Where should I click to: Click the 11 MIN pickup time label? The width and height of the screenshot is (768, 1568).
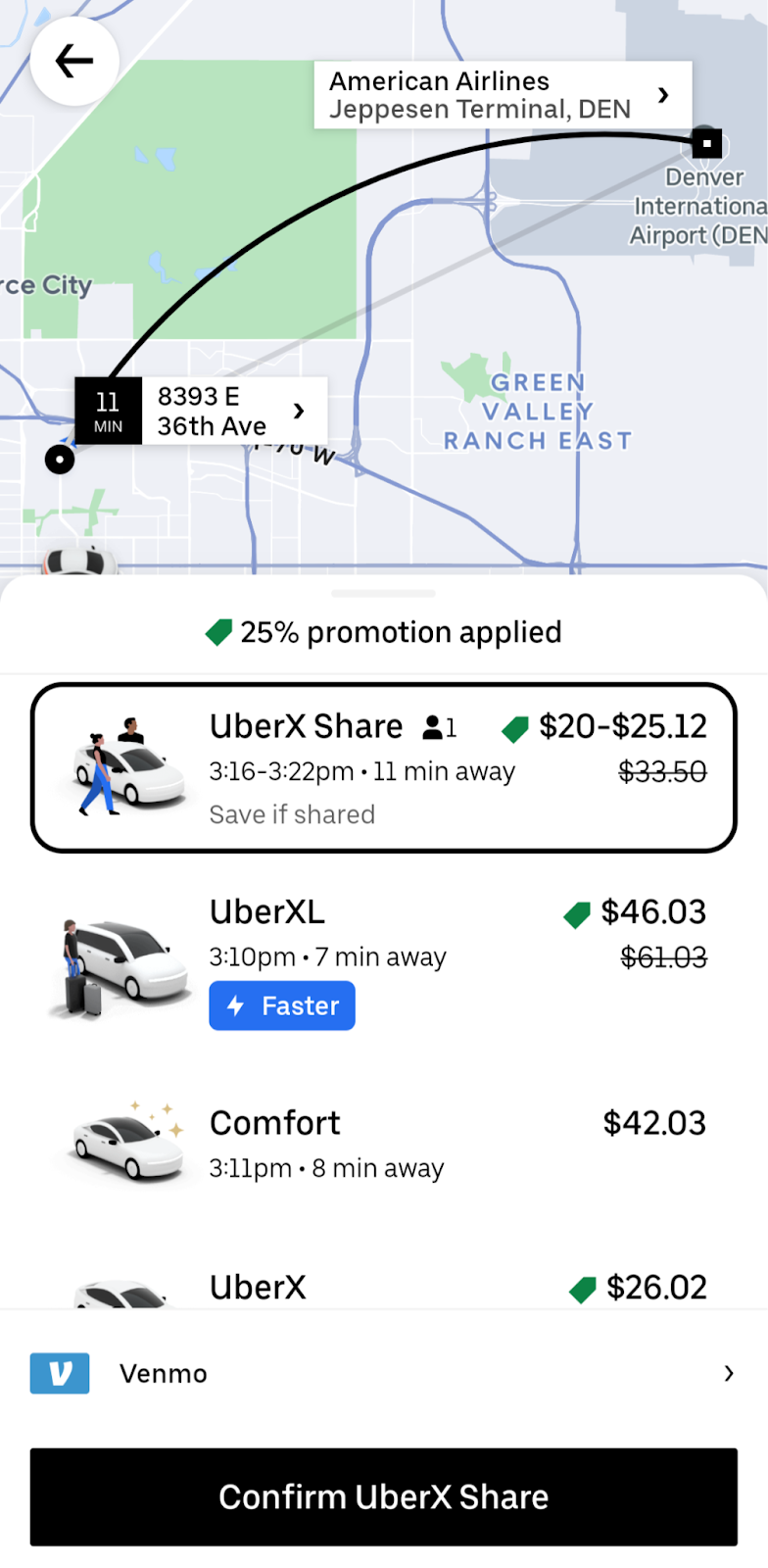(108, 411)
